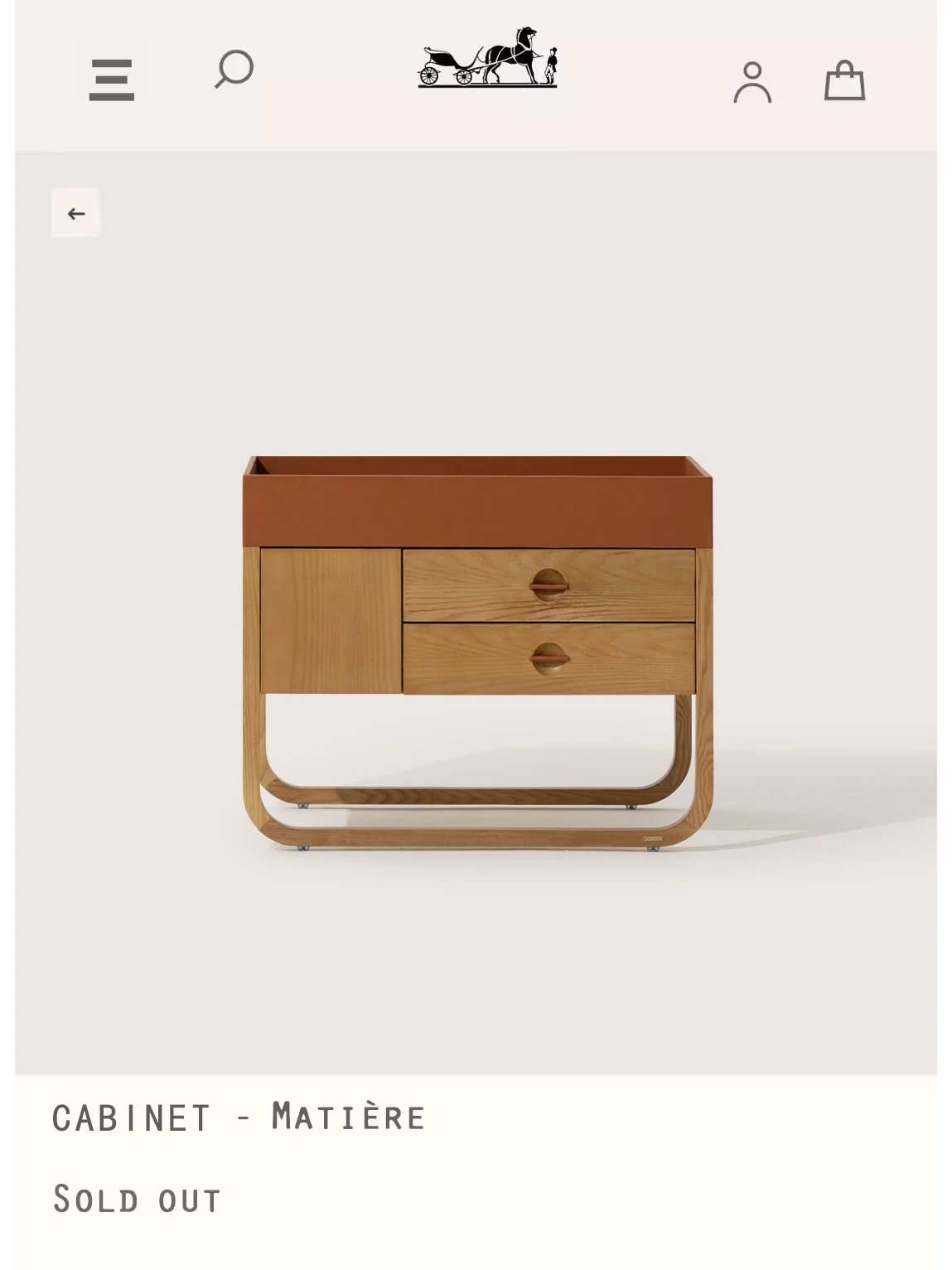This screenshot has height=1270, width=952.
Task: Open the hamburger menu
Action: [x=112, y=80]
